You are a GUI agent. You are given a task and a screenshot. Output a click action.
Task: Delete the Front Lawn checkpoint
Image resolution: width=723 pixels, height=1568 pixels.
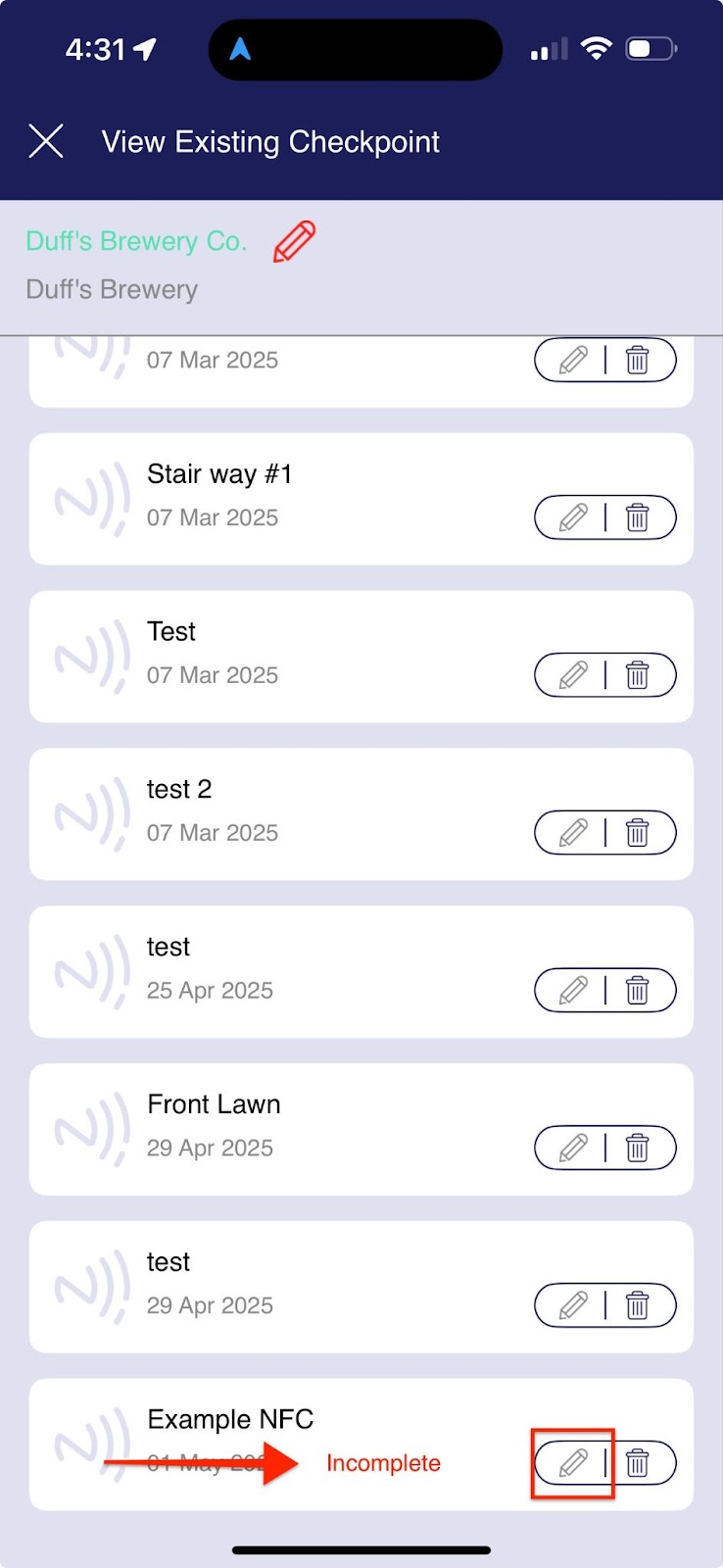[x=638, y=1148]
